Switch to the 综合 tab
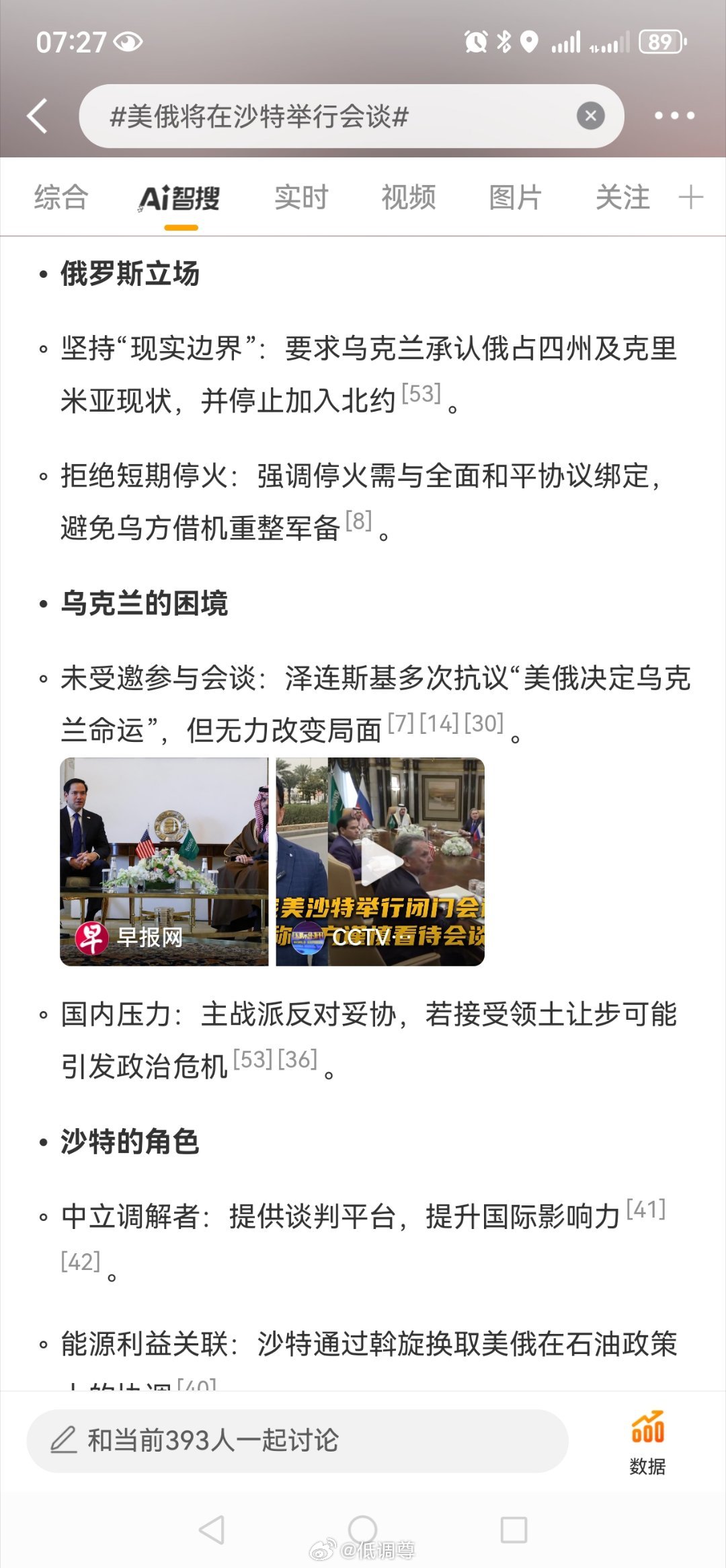The width and height of the screenshot is (726, 1568). (x=61, y=198)
